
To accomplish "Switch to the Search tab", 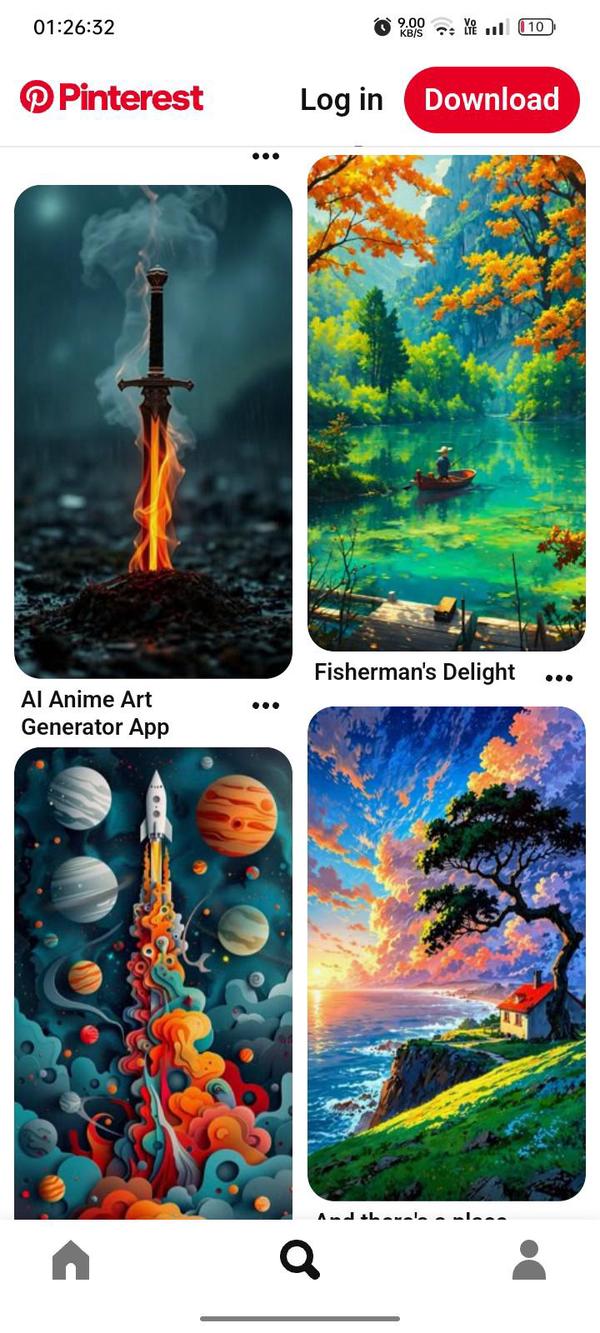I will [300, 1260].
